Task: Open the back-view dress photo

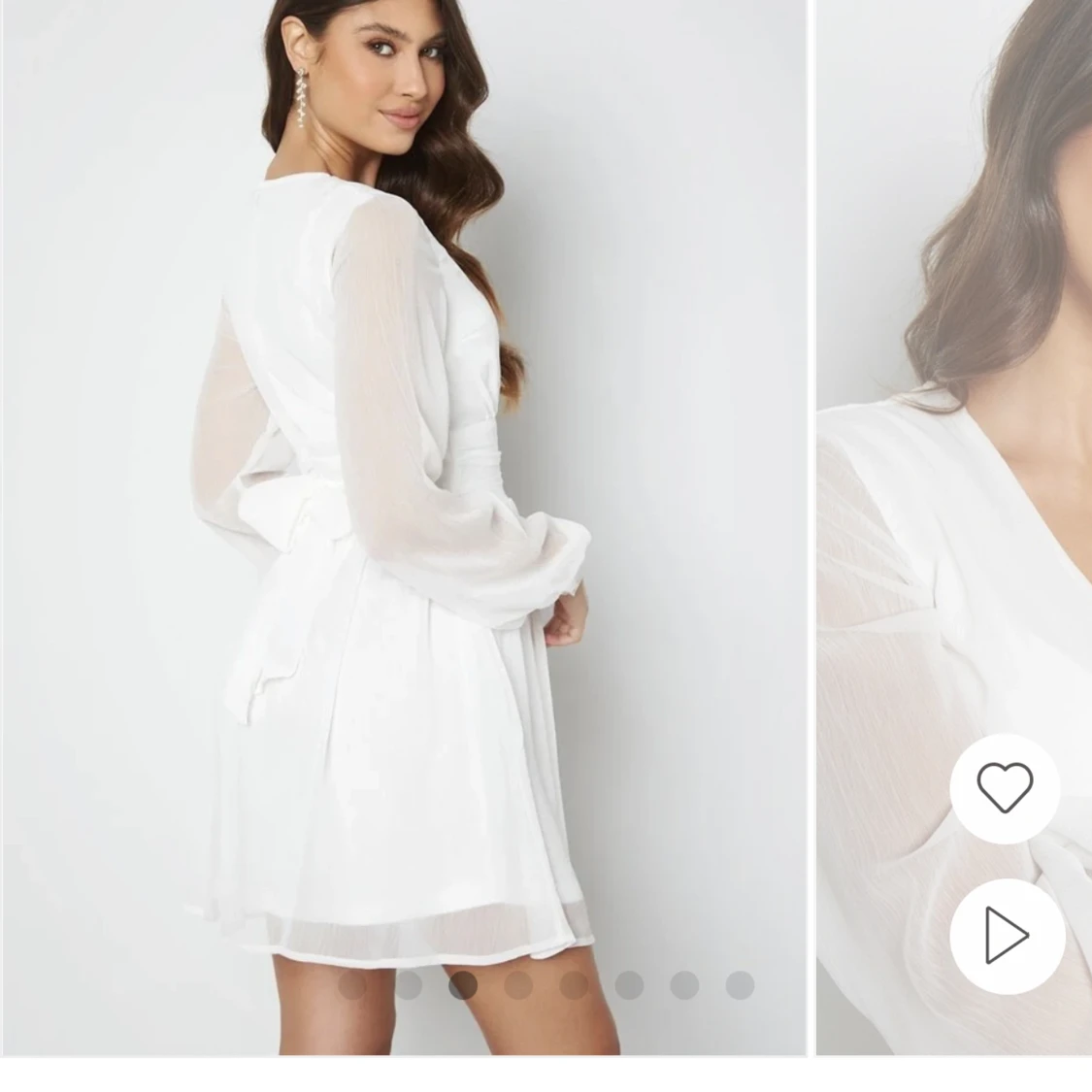Action: pos(403,485)
